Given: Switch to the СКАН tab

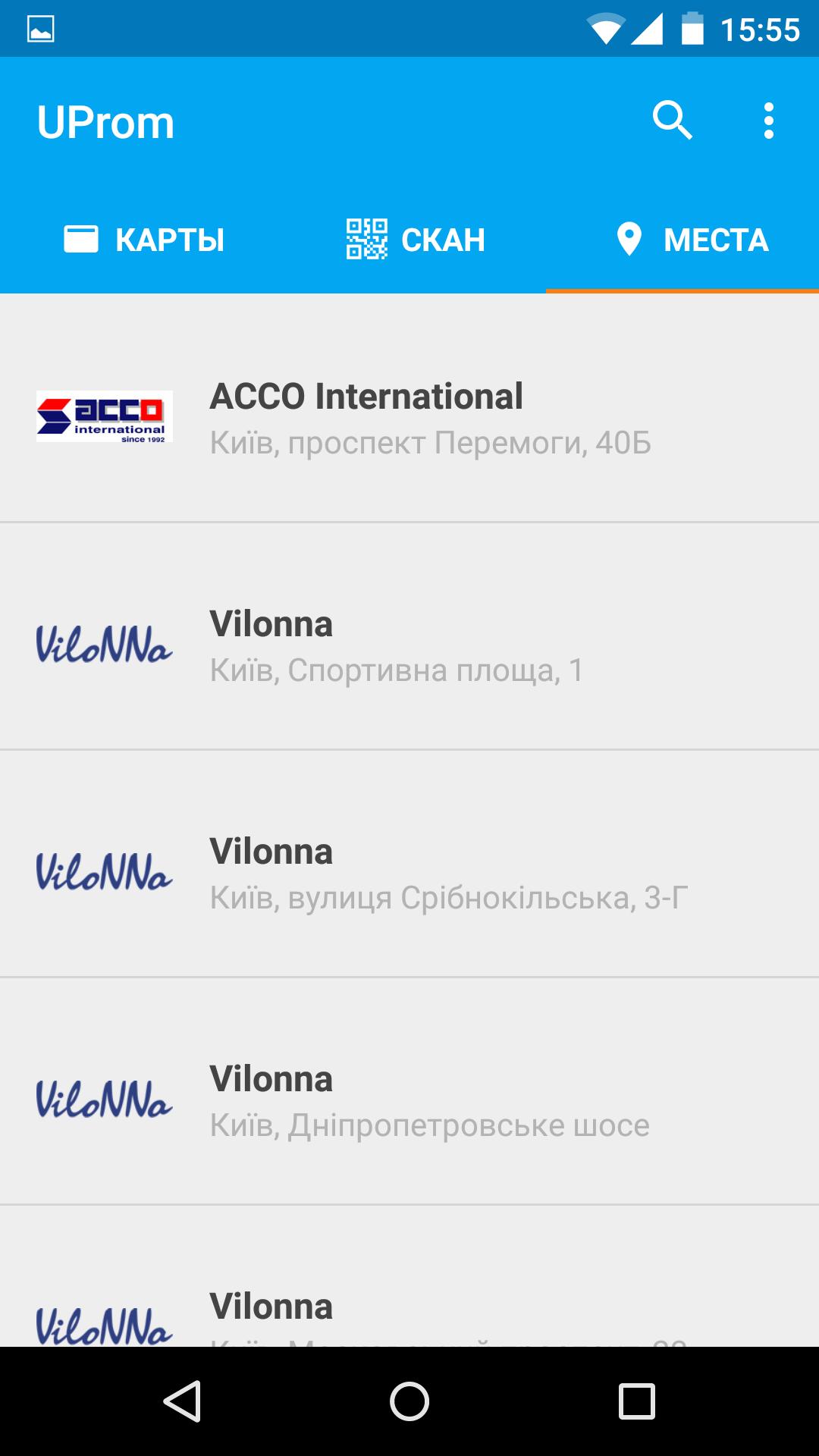Looking at the screenshot, I should pos(416,240).
